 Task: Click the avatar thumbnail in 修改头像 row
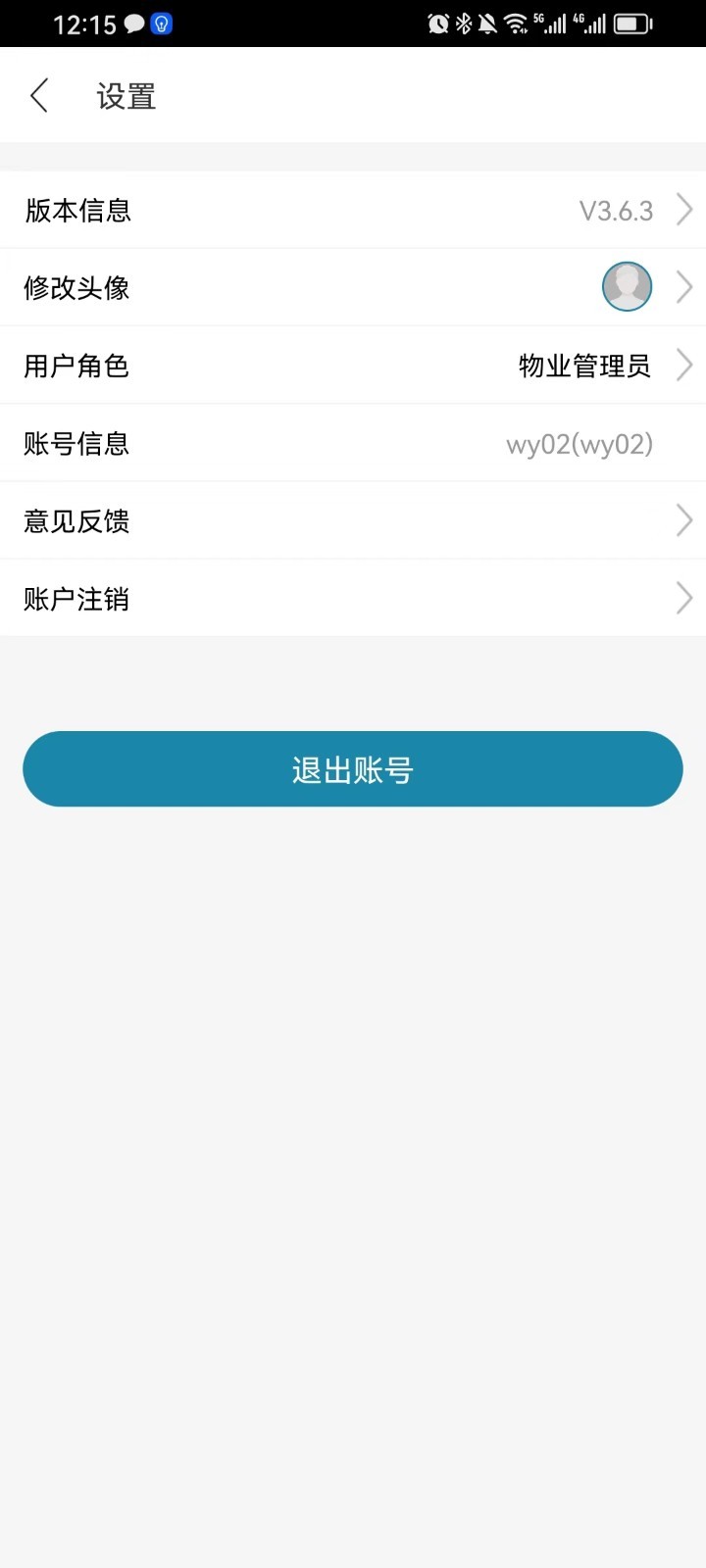pos(627,286)
